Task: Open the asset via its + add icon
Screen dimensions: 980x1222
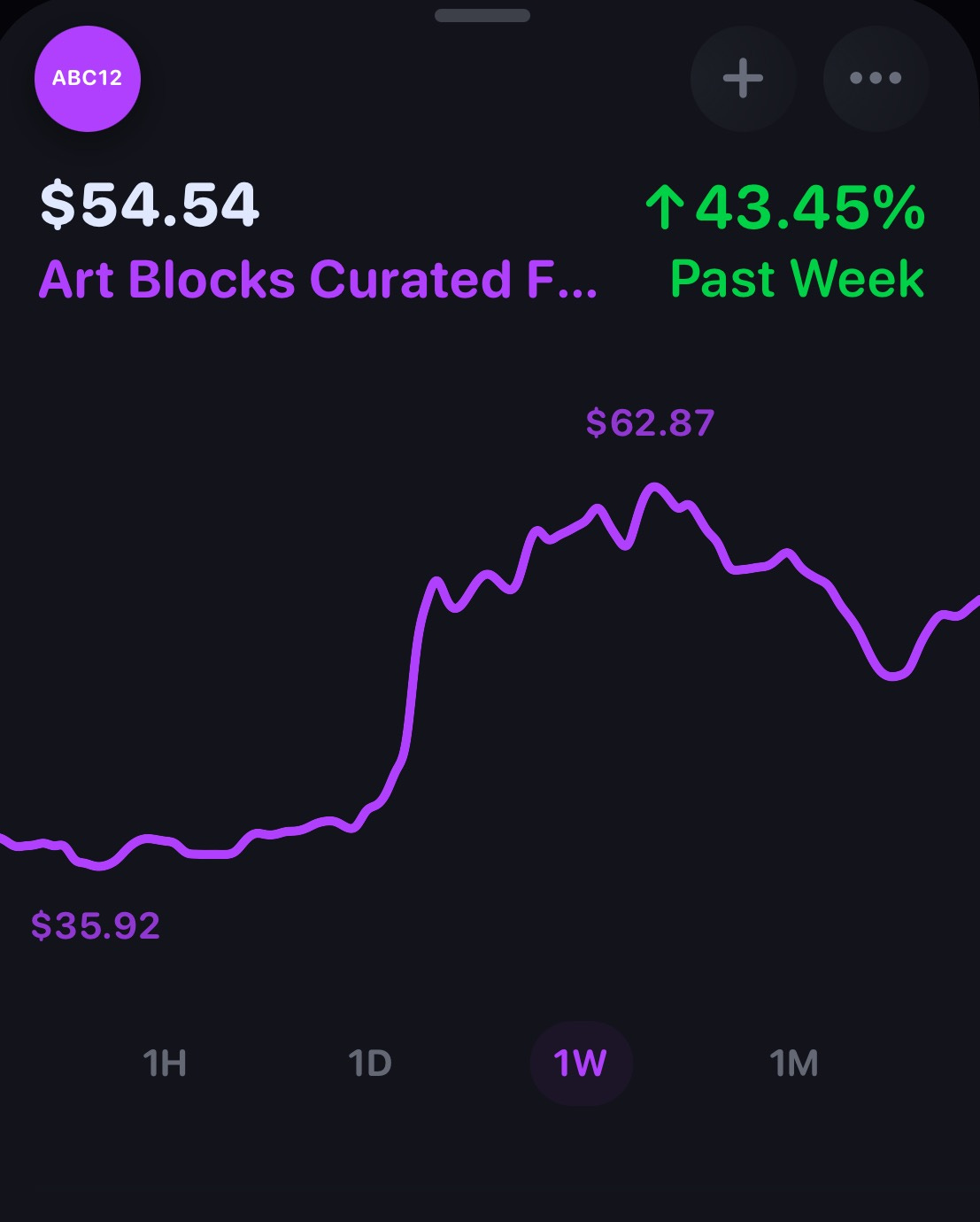Action: point(743,79)
